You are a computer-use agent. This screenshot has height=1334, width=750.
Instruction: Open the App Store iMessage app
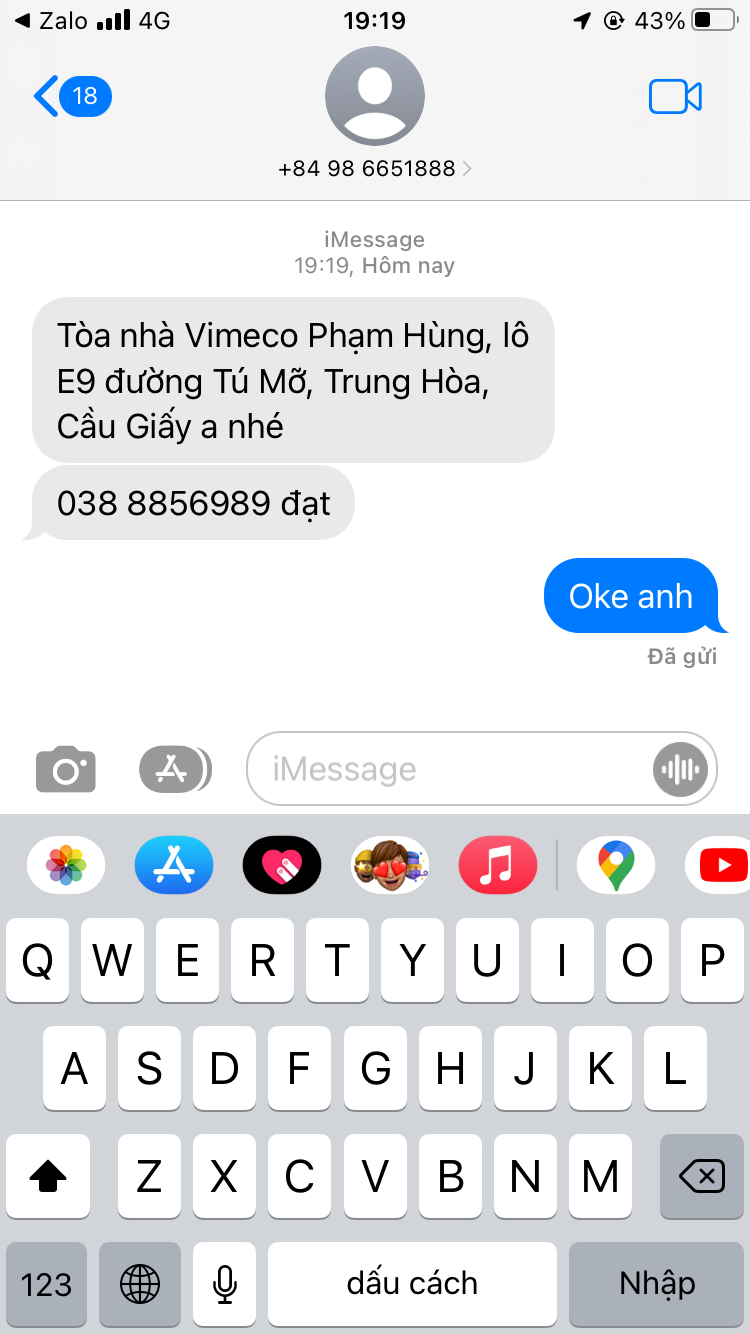(174, 865)
